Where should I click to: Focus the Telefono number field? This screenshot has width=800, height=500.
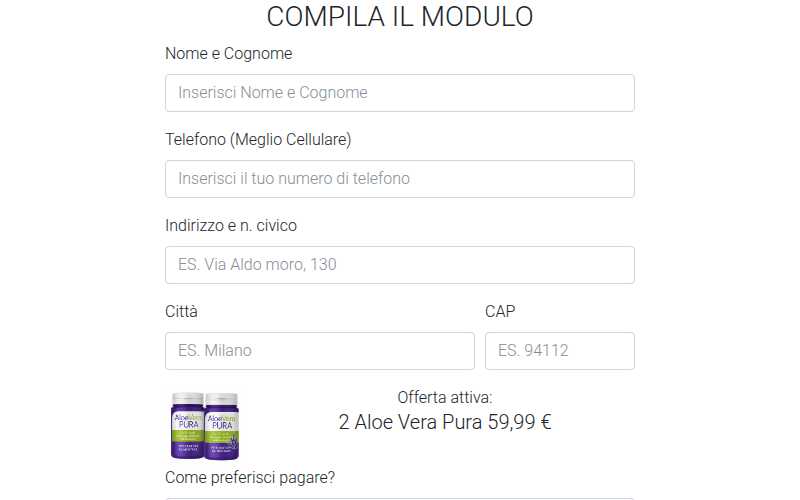point(399,179)
